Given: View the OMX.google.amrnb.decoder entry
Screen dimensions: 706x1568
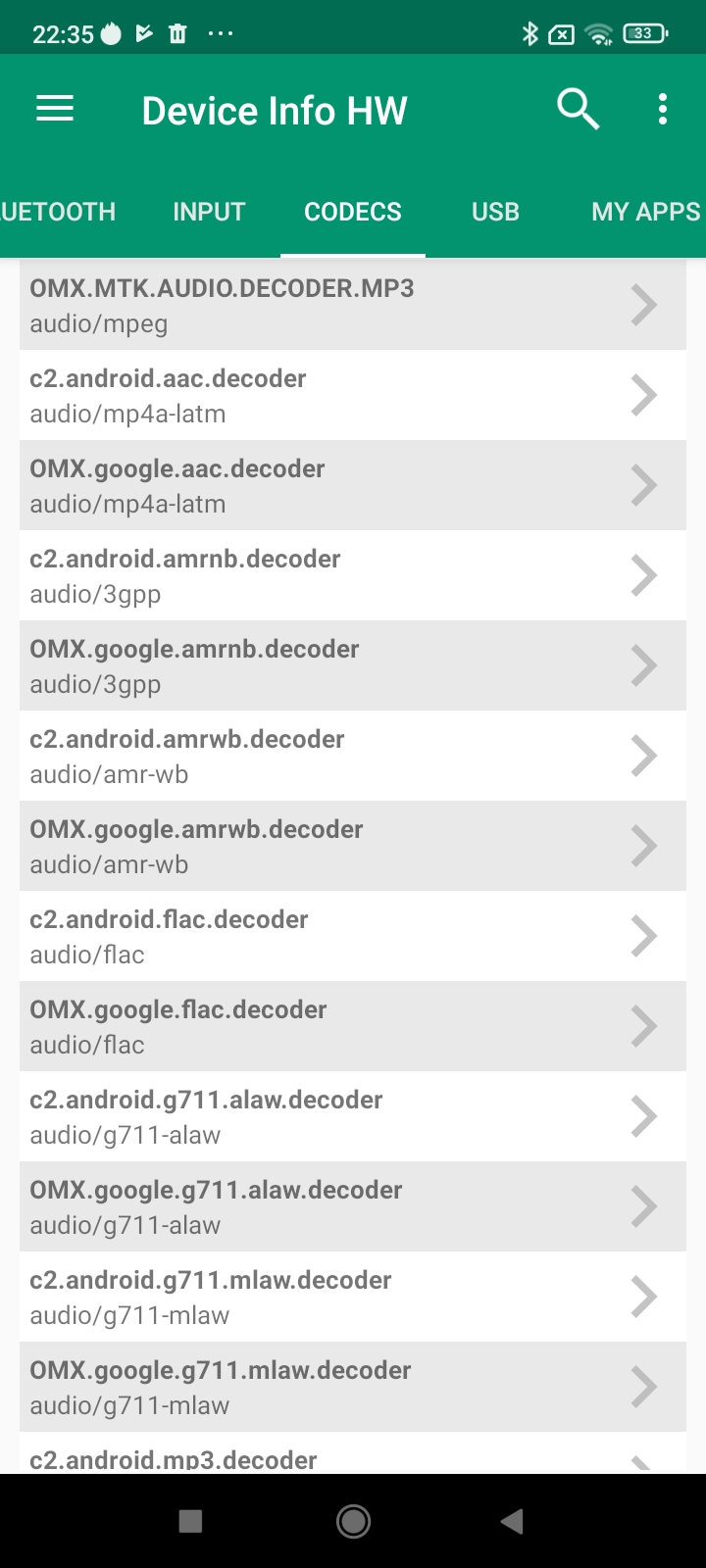Looking at the screenshot, I should (x=353, y=665).
